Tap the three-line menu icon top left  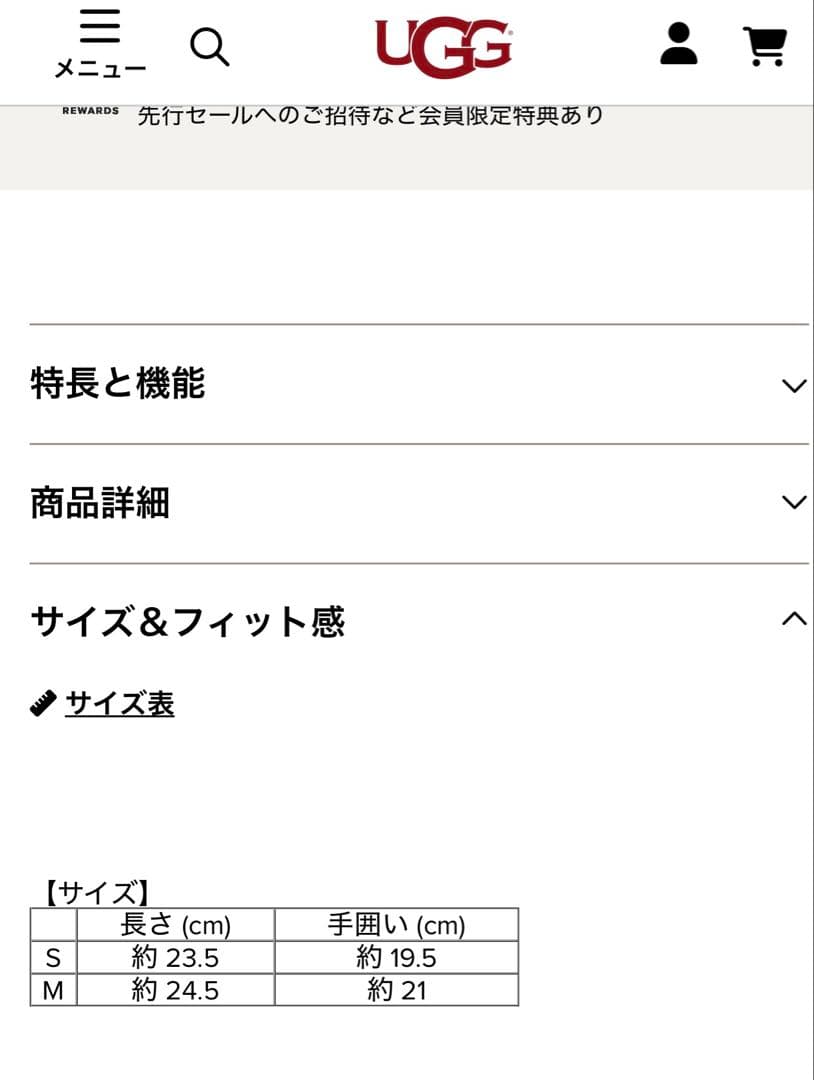coord(100,28)
